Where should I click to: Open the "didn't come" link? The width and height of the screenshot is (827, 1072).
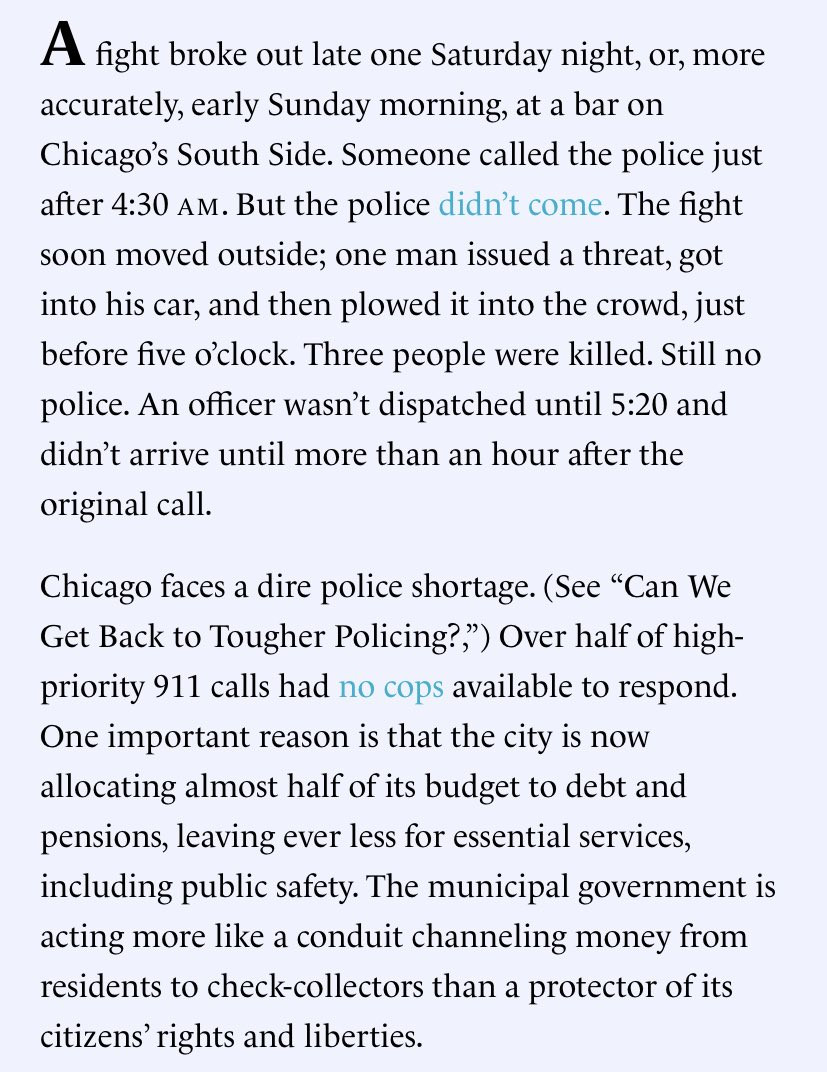[520, 206]
